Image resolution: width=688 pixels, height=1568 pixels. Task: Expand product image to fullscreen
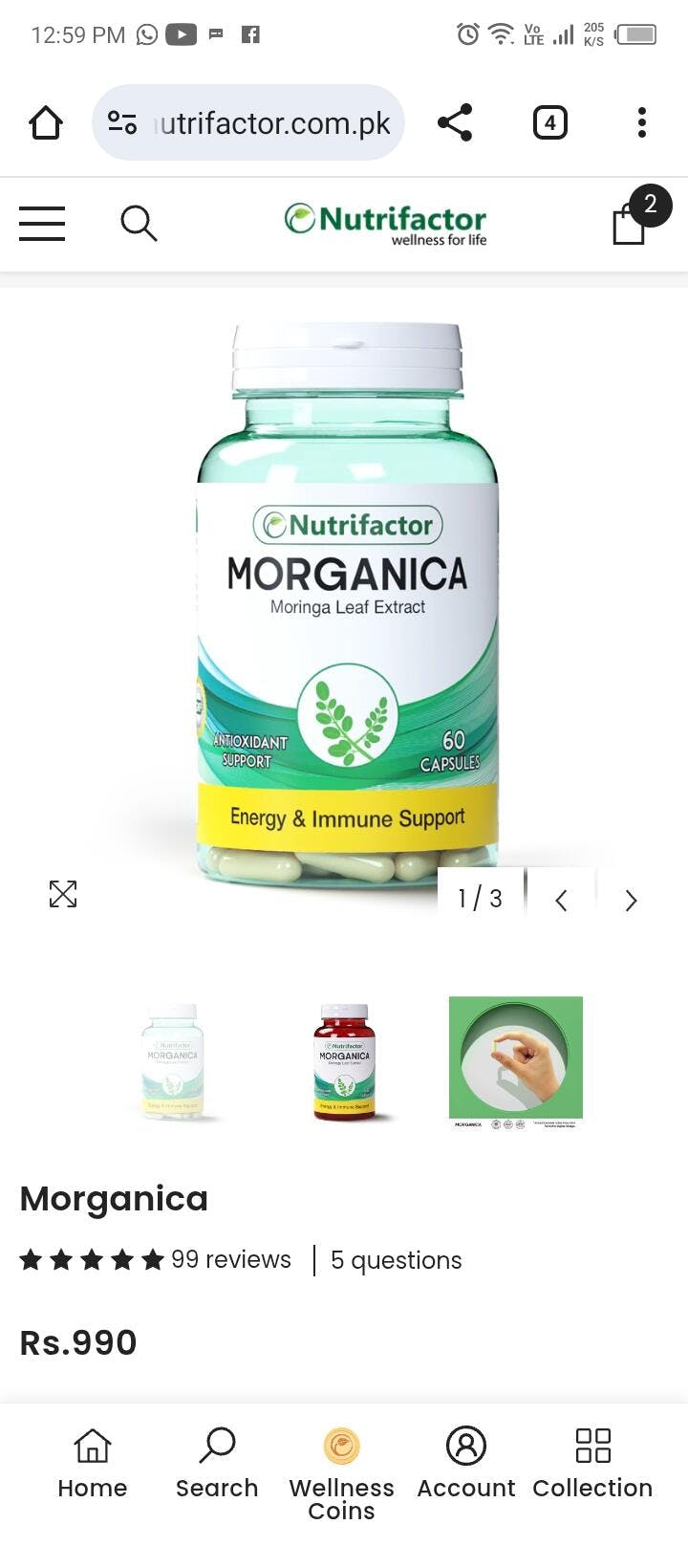pos(63,894)
